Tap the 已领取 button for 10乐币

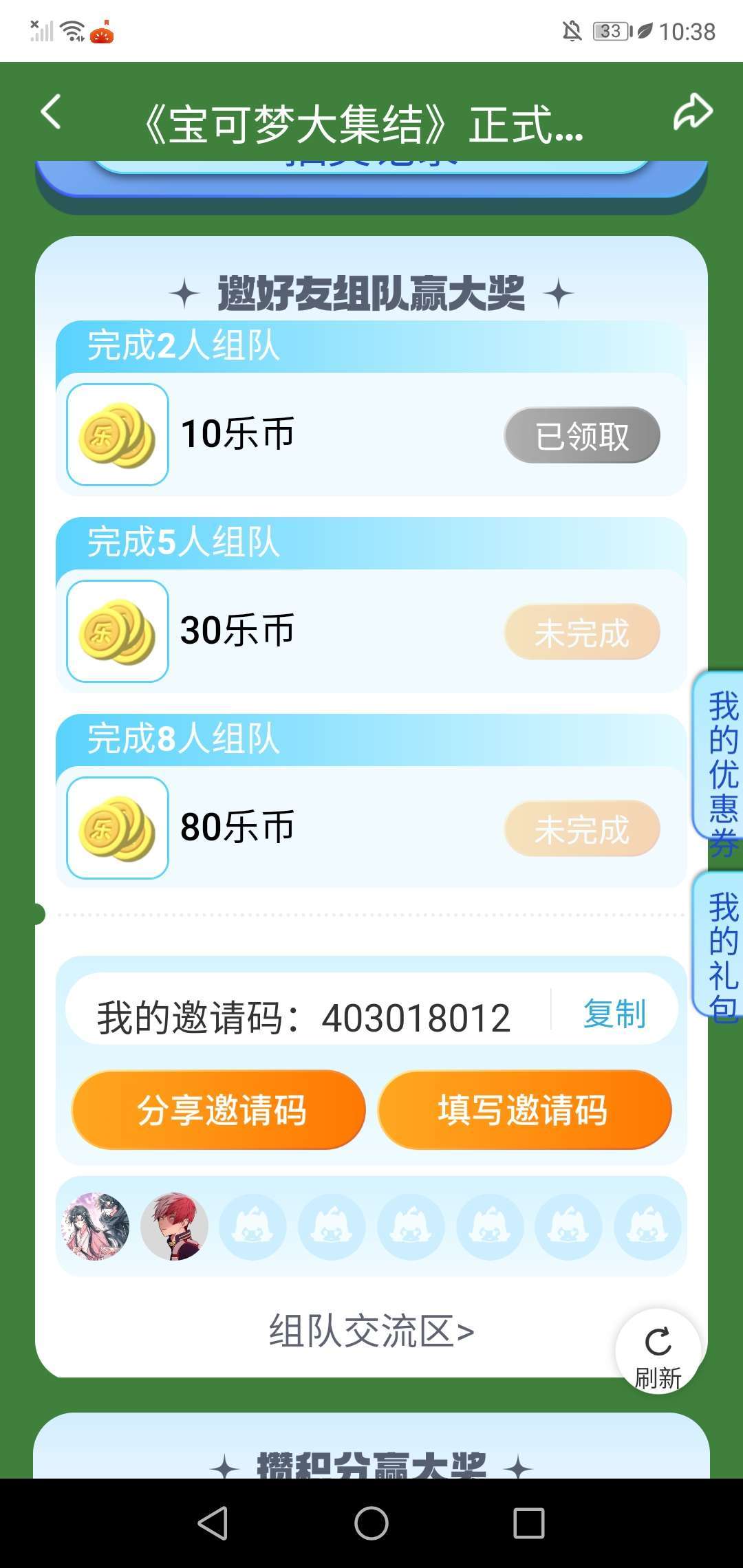click(x=582, y=435)
